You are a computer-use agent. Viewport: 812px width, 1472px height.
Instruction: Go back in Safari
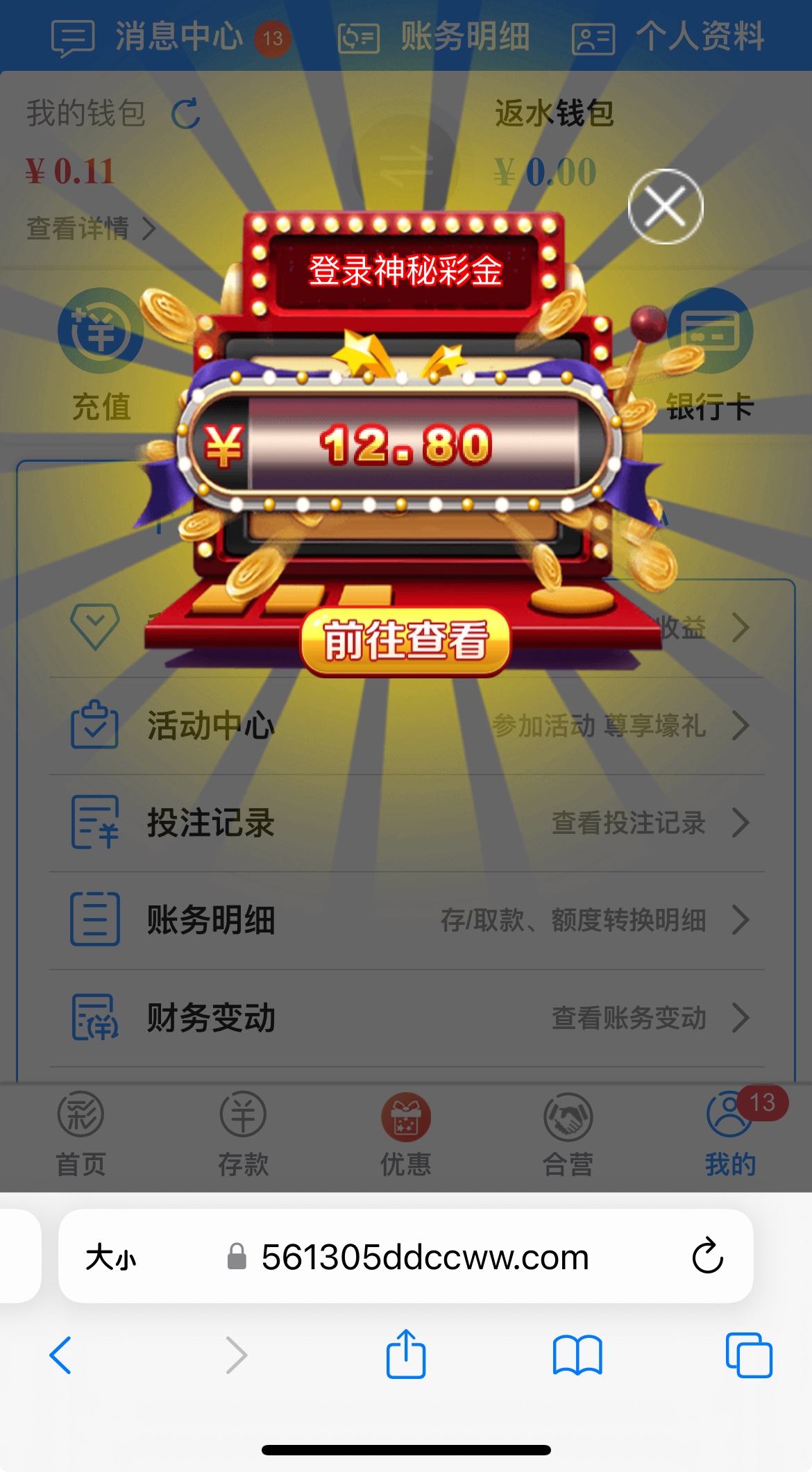click(60, 1355)
